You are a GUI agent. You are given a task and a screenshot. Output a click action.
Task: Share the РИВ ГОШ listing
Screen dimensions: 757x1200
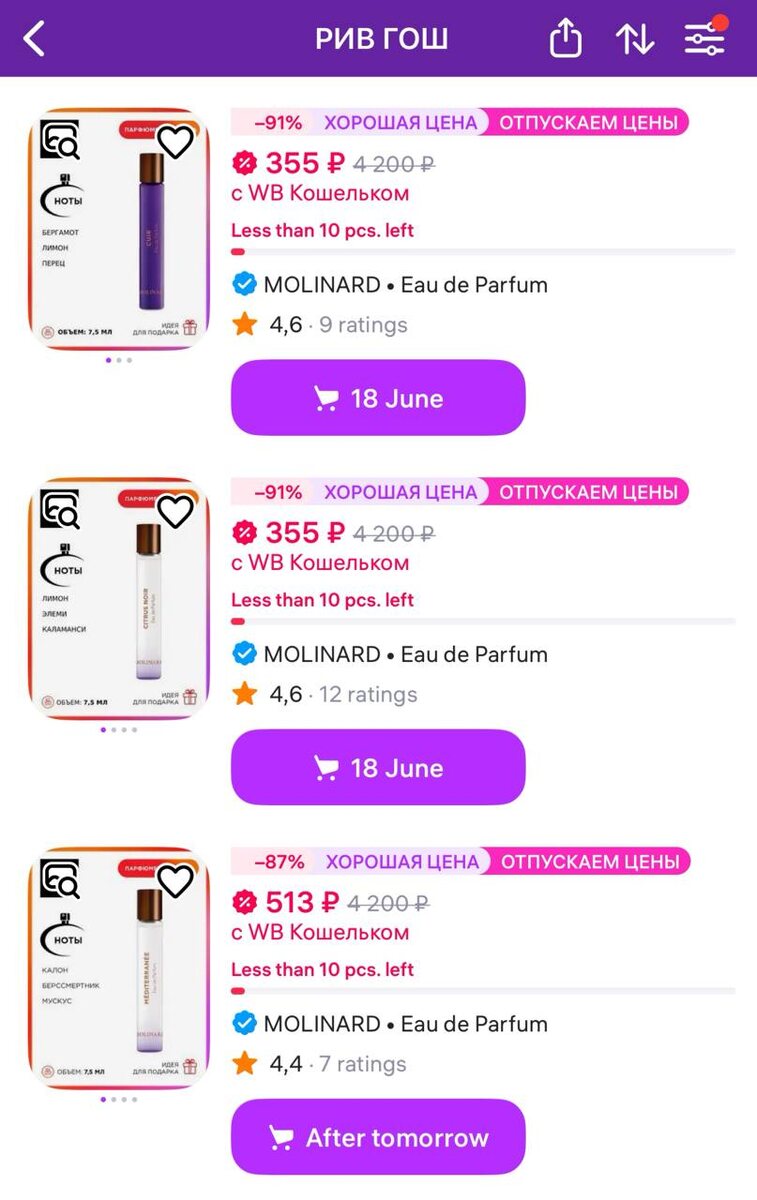(x=565, y=39)
